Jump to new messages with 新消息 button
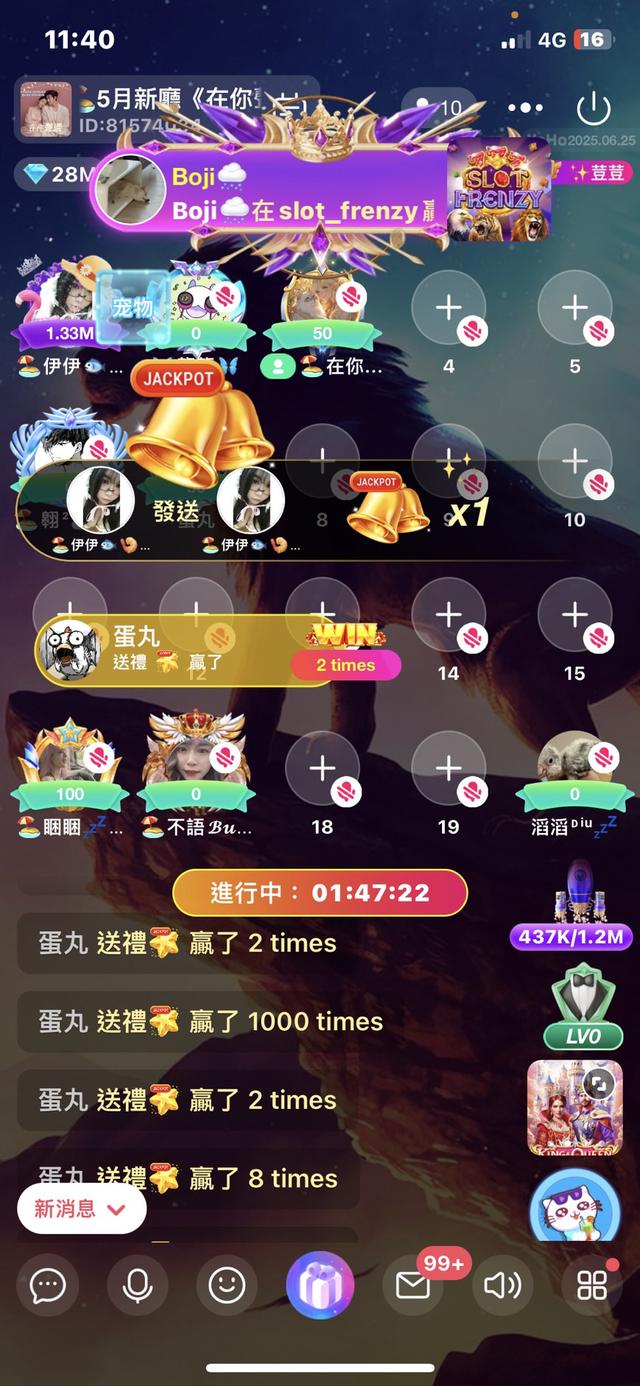This screenshot has height=1386, width=640. tap(81, 1209)
